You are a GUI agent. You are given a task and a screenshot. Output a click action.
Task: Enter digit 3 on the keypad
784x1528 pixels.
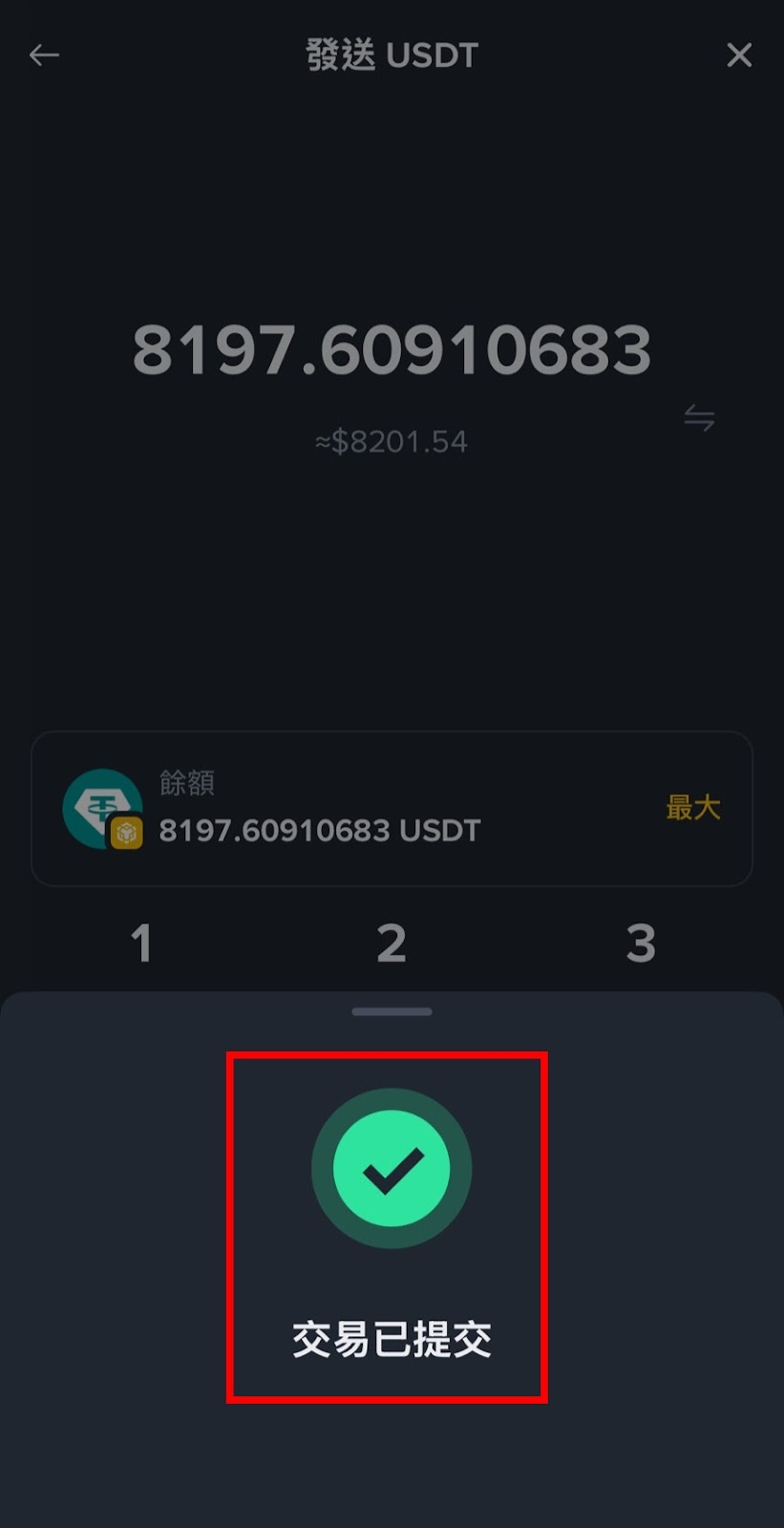pyautogui.click(x=641, y=944)
